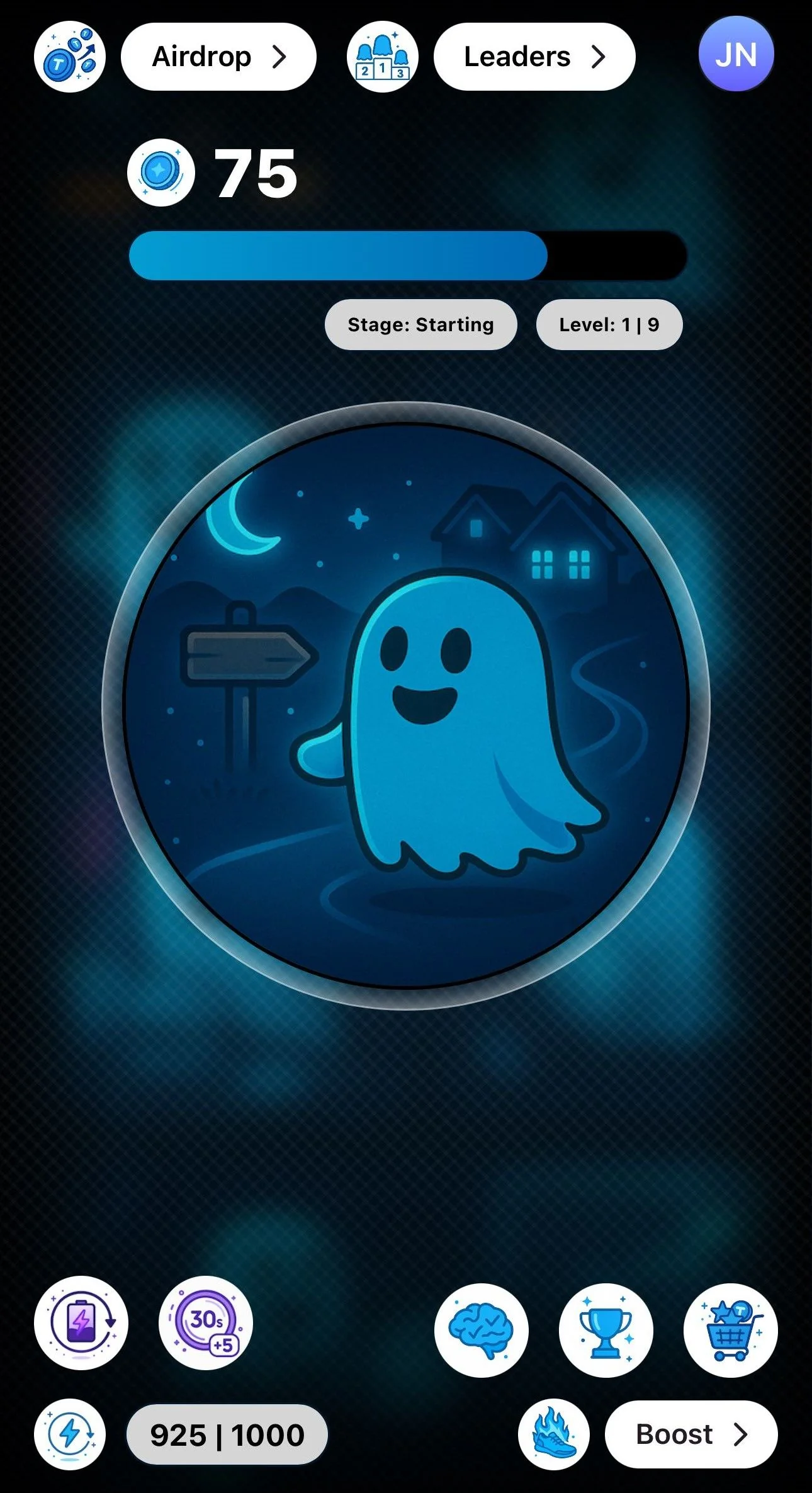812x1493 pixels.
Task: Tap the podium leaderboard icon
Action: click(x=383, y=57)
